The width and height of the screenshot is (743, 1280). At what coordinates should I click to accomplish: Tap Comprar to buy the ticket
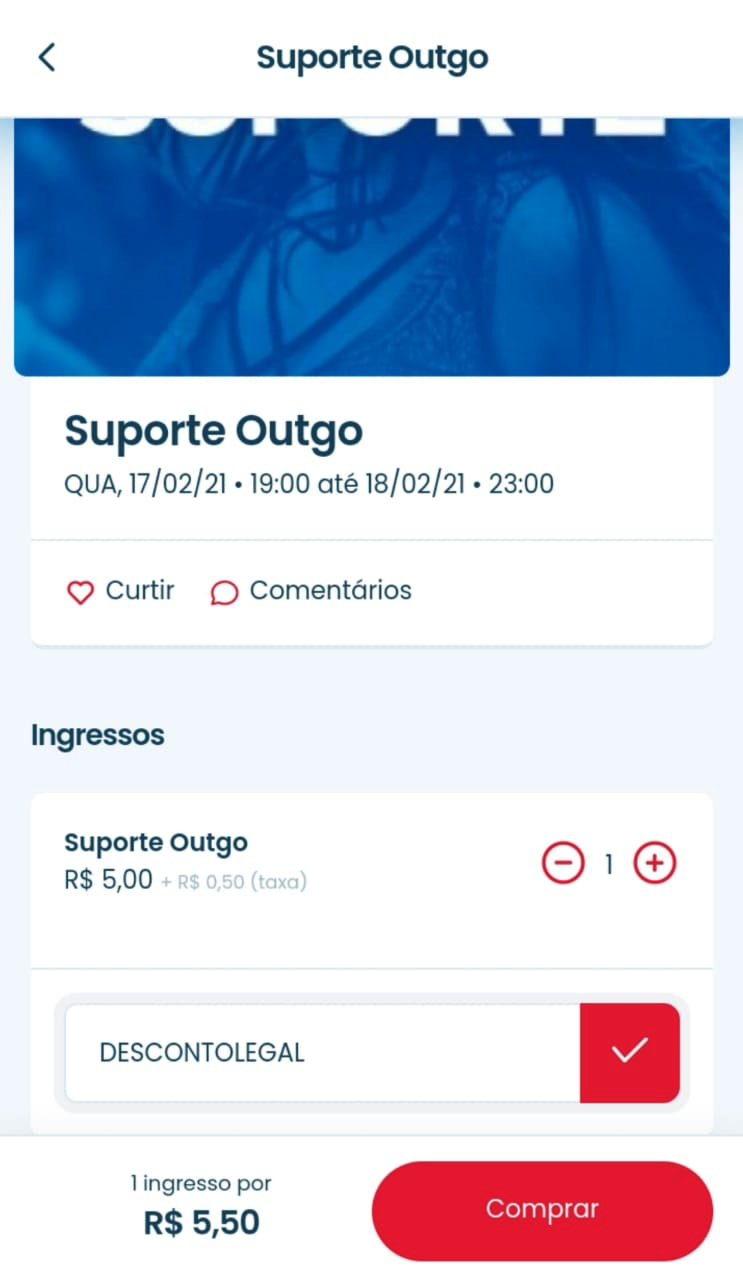click(542, 1209)
